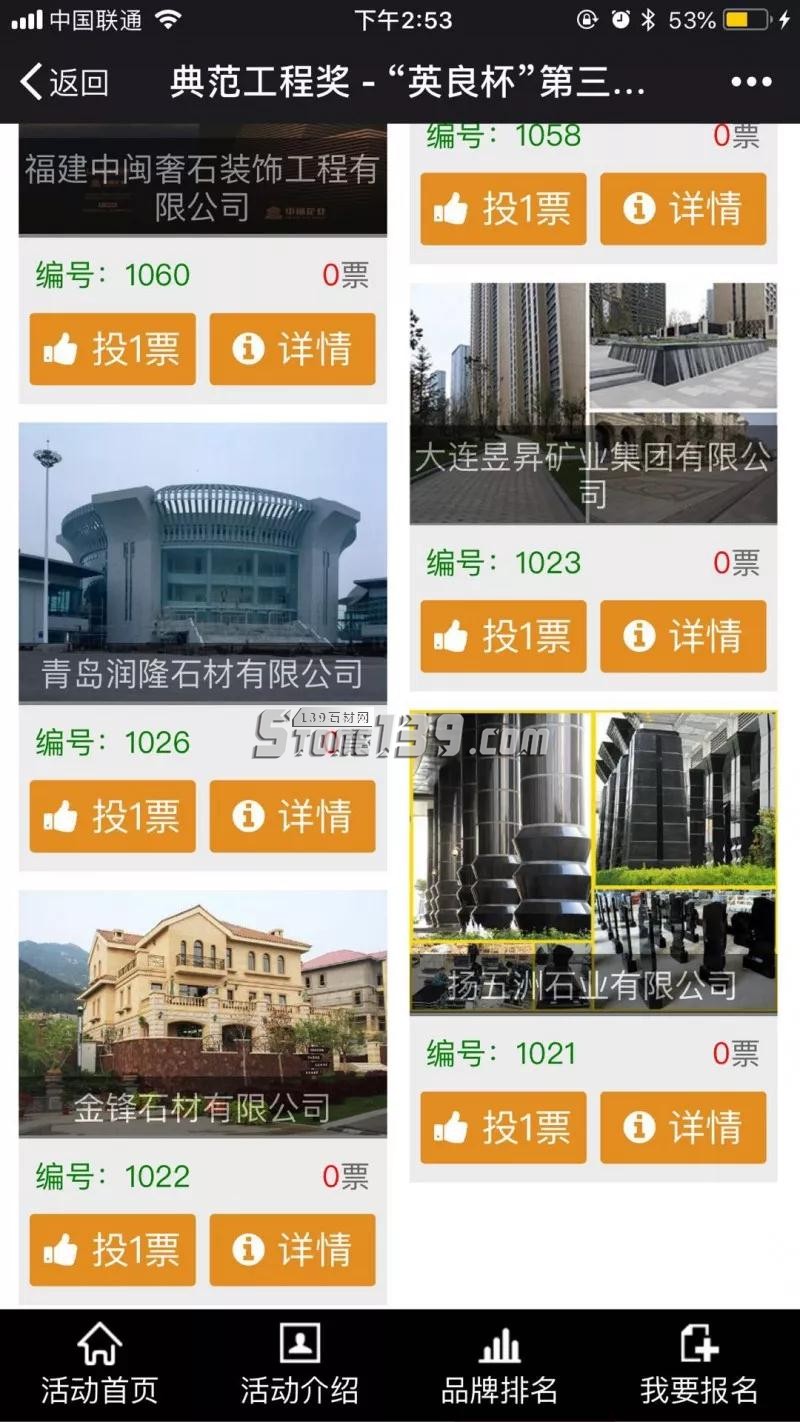Open 详情 for entry 1023
800x1422 pixels.
coord(682,637)
